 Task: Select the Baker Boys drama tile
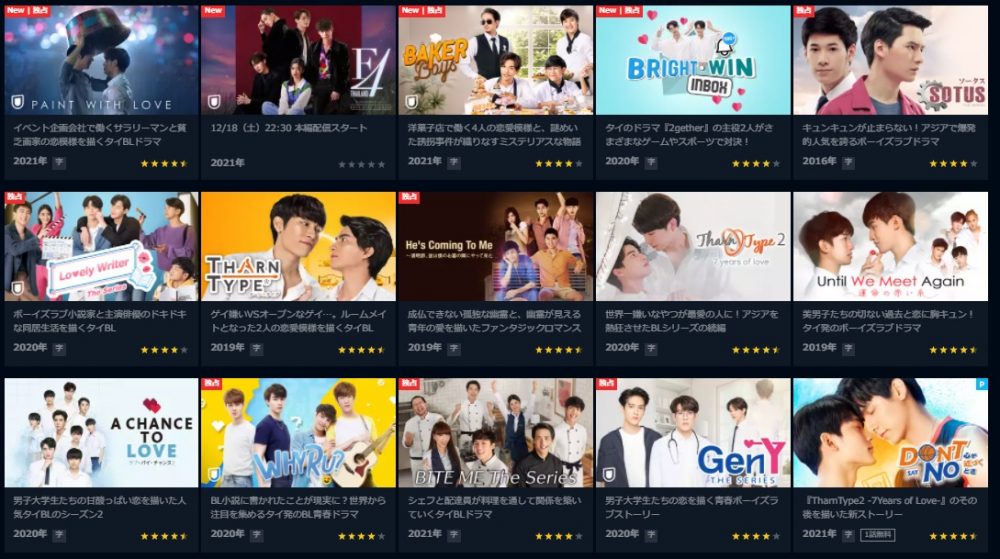pyautogui.click(x=496, y=60)
